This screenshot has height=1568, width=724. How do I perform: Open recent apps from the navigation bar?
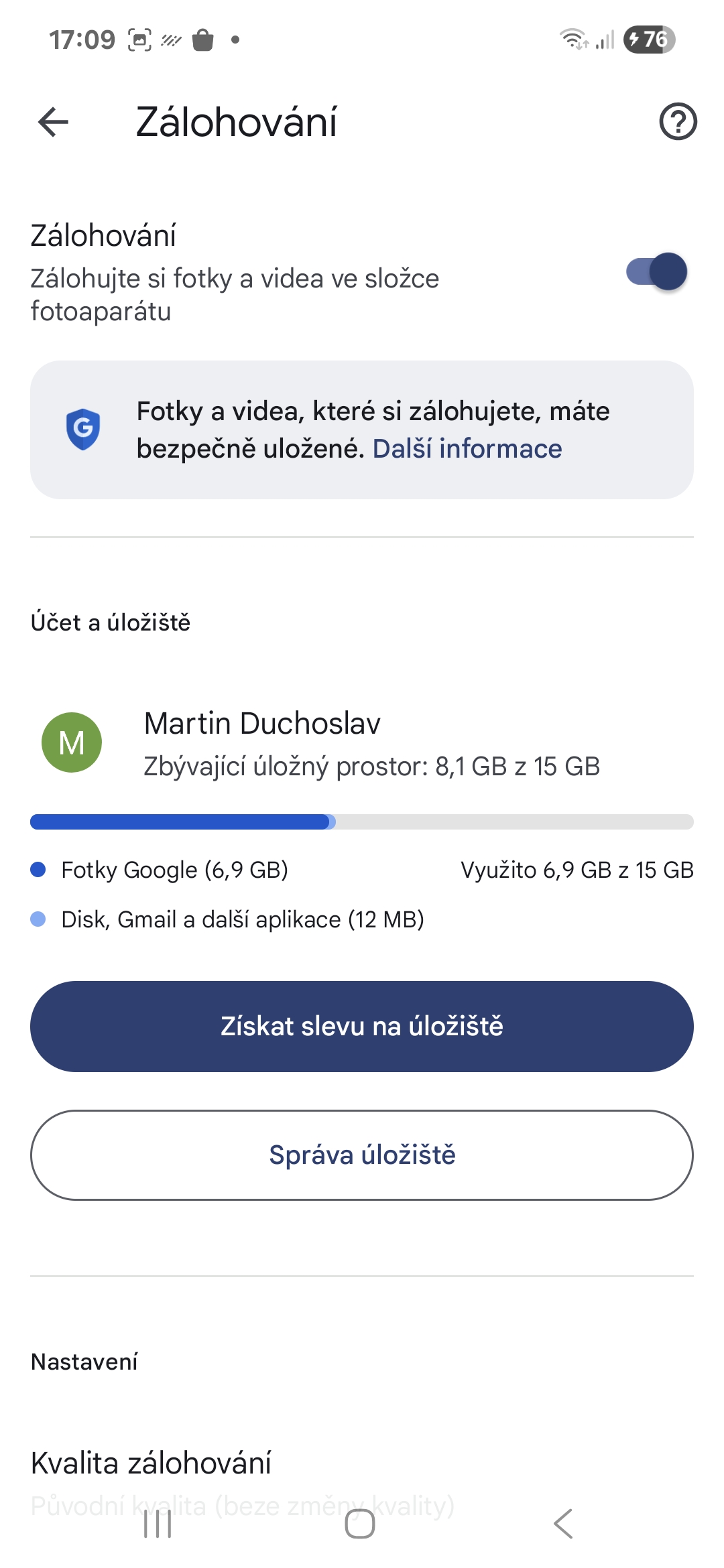point(158,1524)
